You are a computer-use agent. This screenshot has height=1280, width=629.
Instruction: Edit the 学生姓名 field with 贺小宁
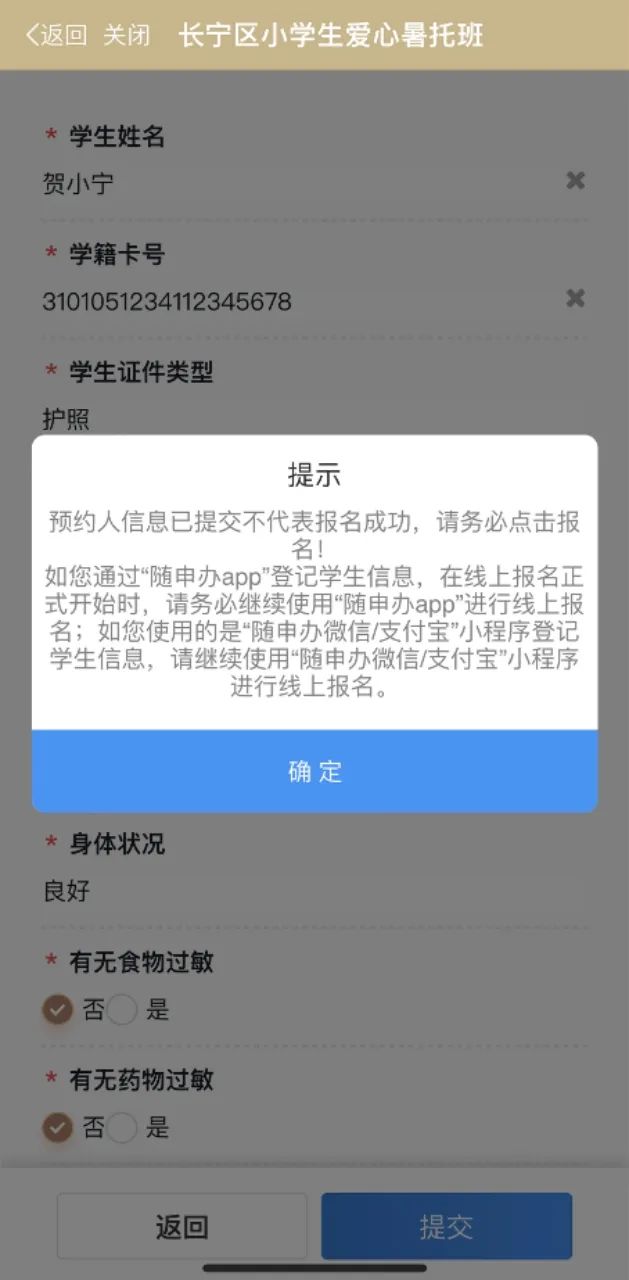[290, 184]
